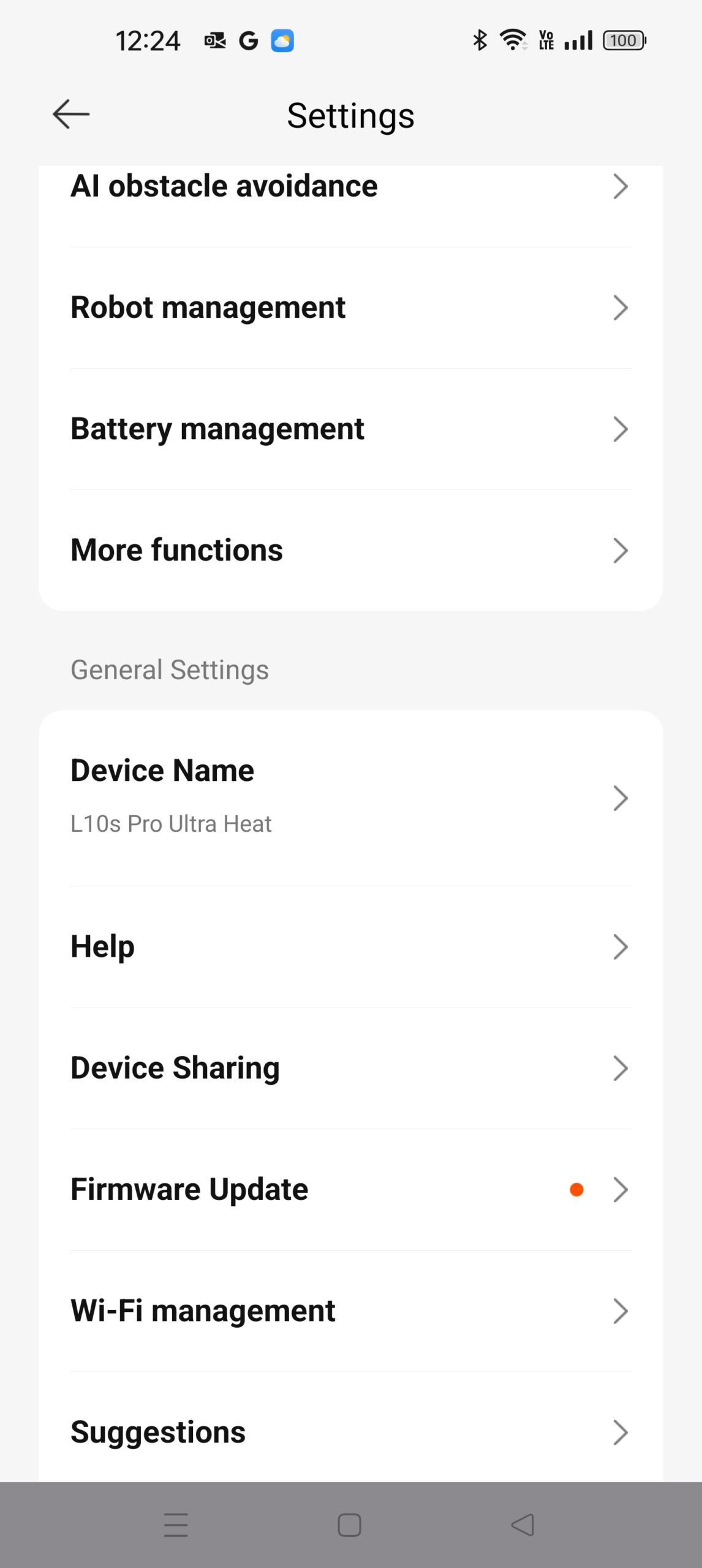Open Wi-Fi management
Image resolution: width=702 pixels, height=1568 pixels.
(x=350, y=1311)
